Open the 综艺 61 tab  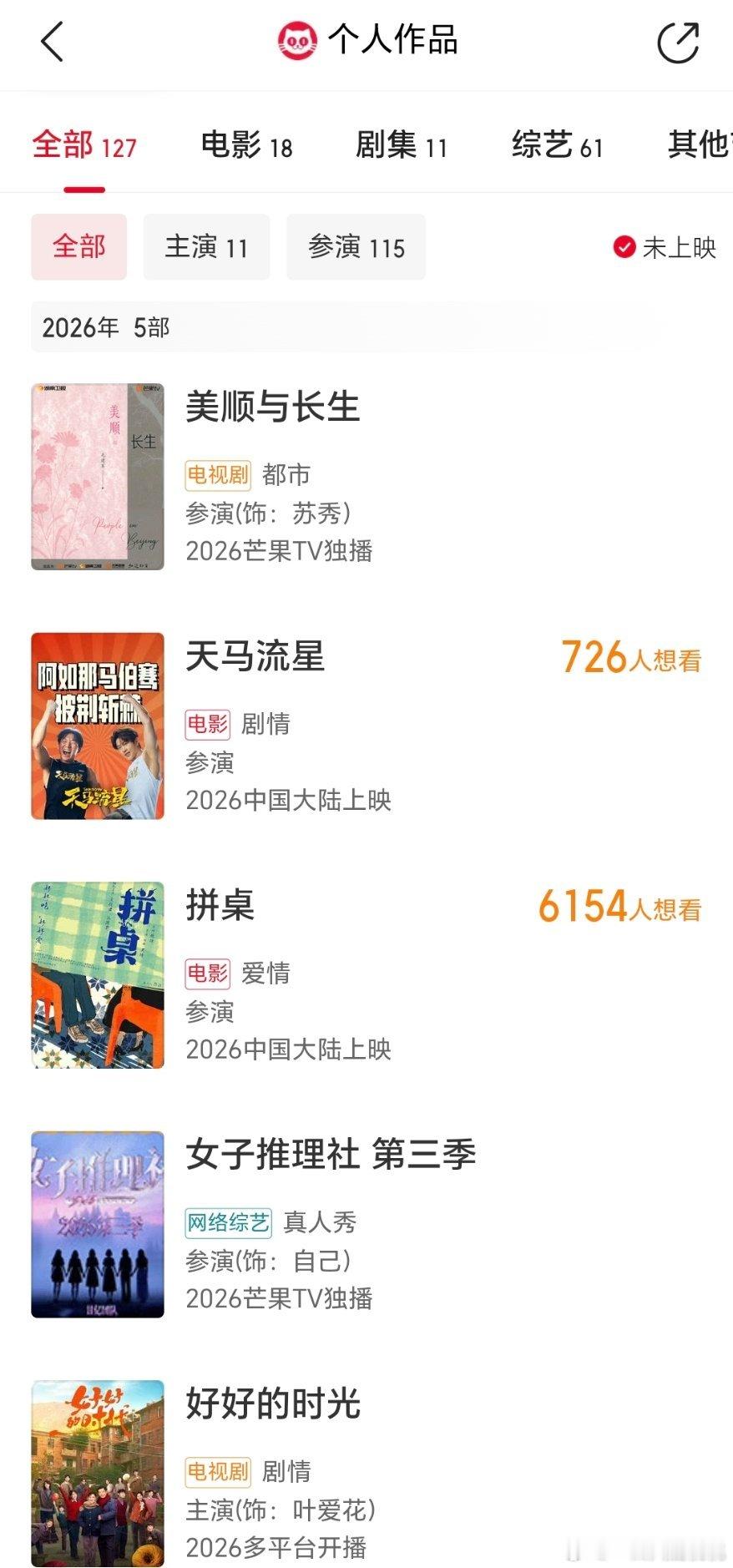(555, 146)
